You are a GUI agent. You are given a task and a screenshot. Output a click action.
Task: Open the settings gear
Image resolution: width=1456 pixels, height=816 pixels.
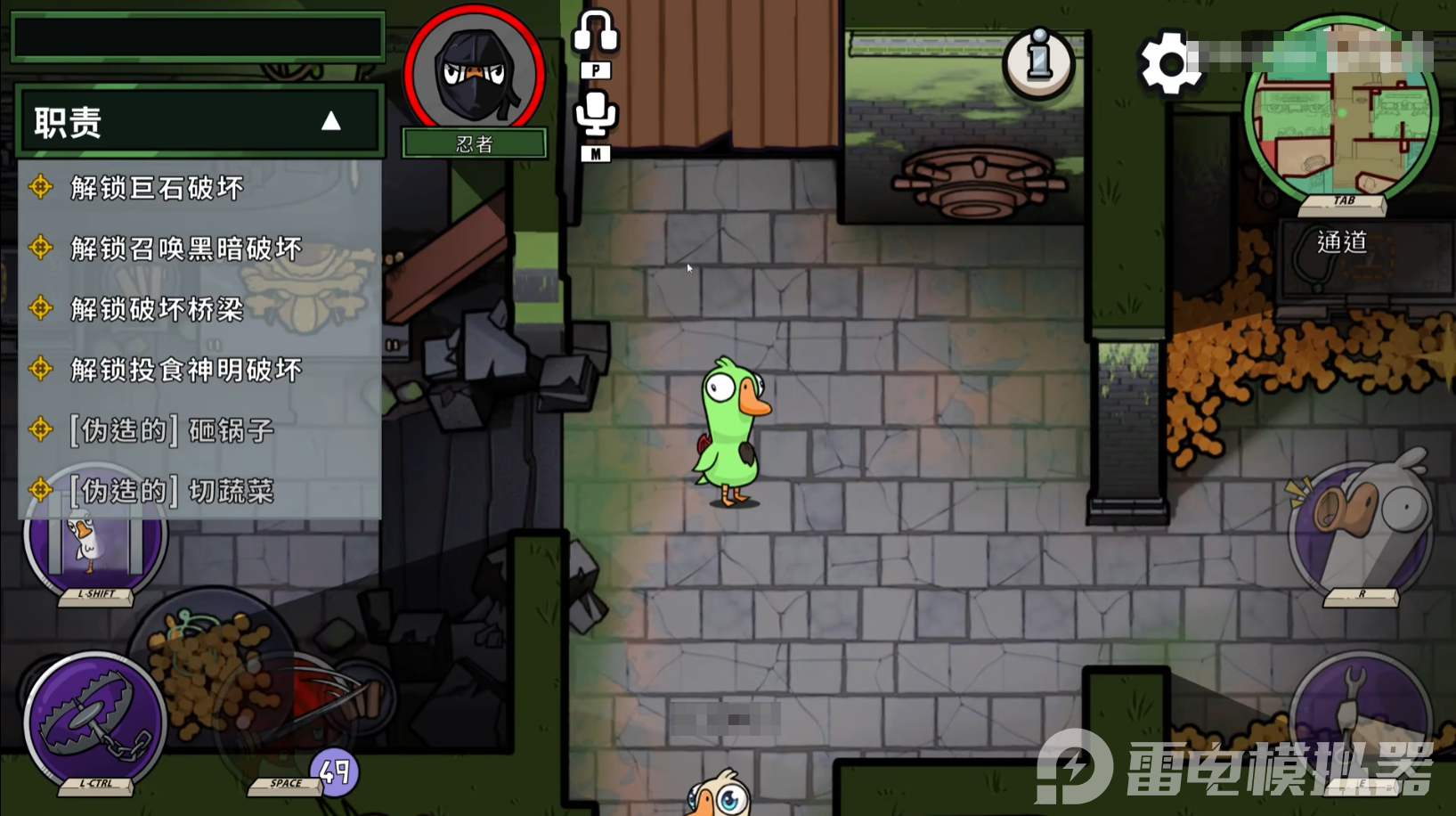coord(1169,63)
